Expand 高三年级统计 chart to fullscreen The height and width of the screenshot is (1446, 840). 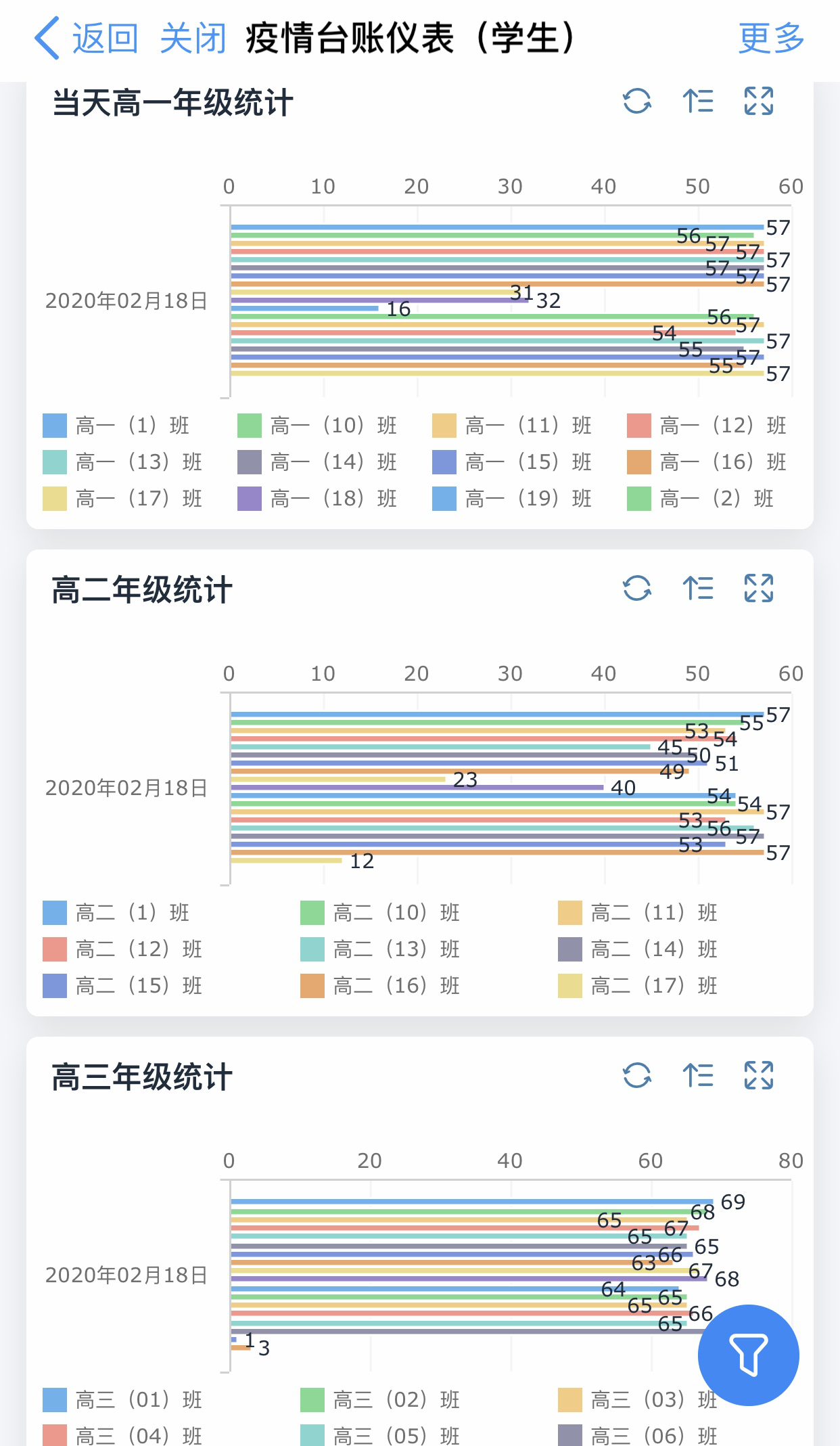[x=759, y=1075]
